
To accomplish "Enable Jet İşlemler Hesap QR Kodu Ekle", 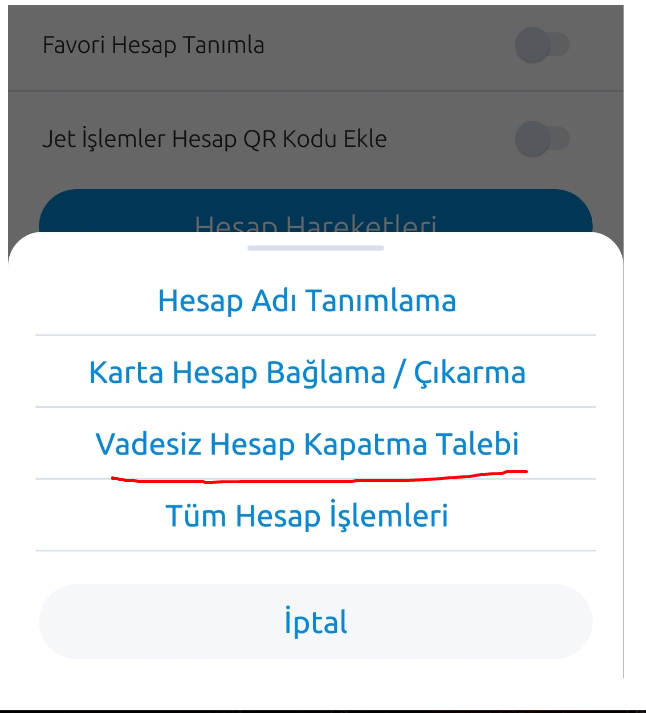I will click(x=542, y=139).
